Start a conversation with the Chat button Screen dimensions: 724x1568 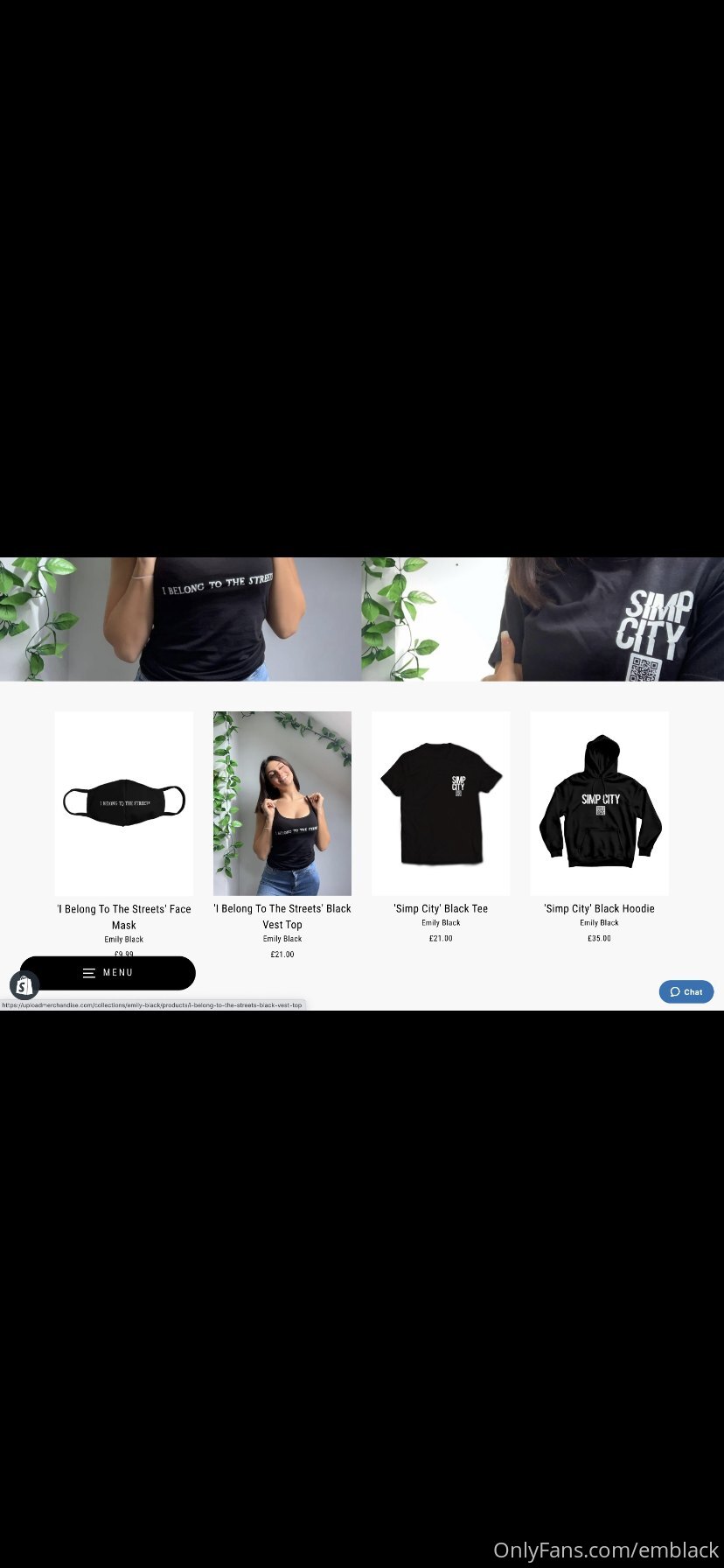click(686, 991)
